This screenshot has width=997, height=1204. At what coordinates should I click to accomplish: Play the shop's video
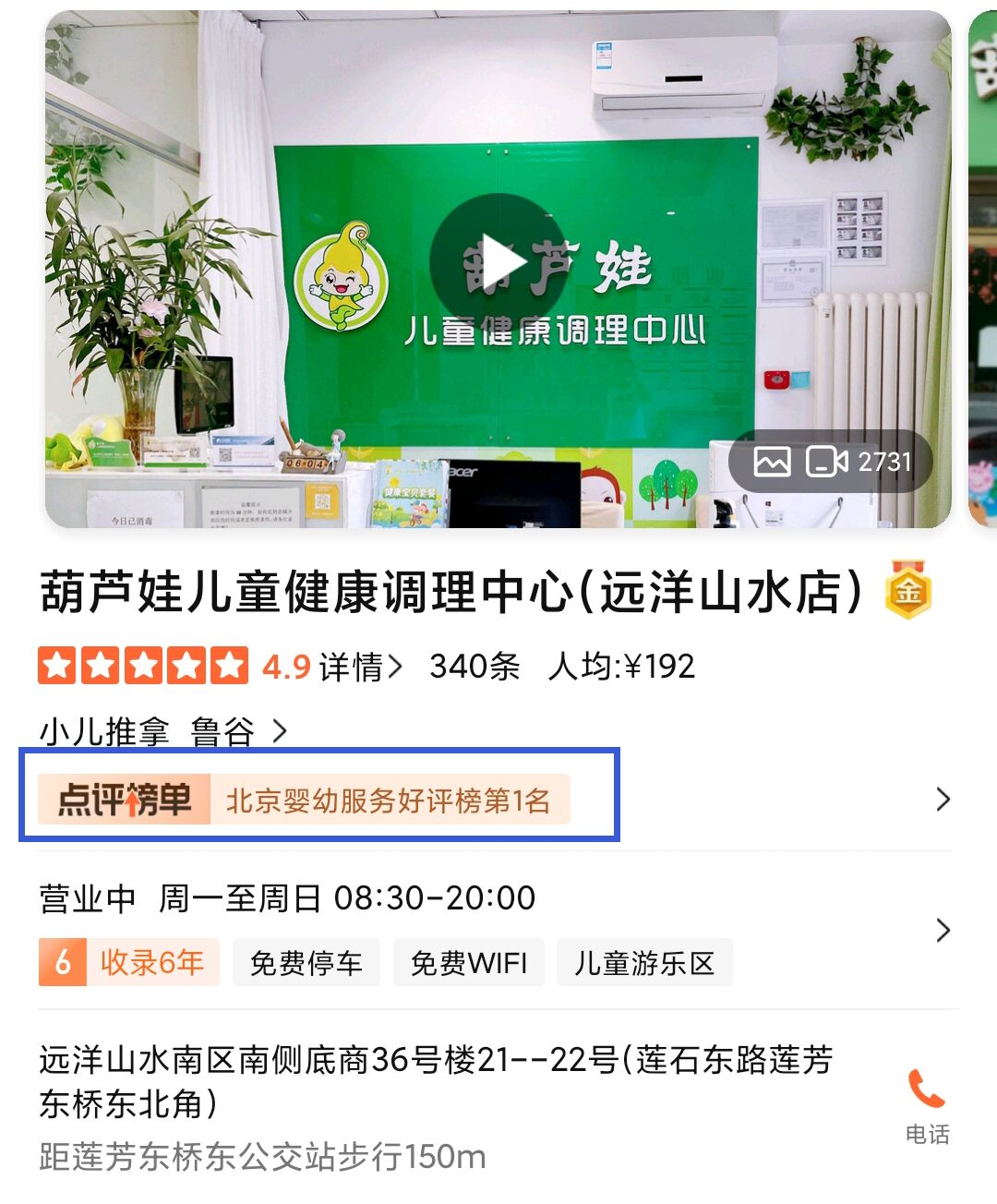(x=498, y=261)
